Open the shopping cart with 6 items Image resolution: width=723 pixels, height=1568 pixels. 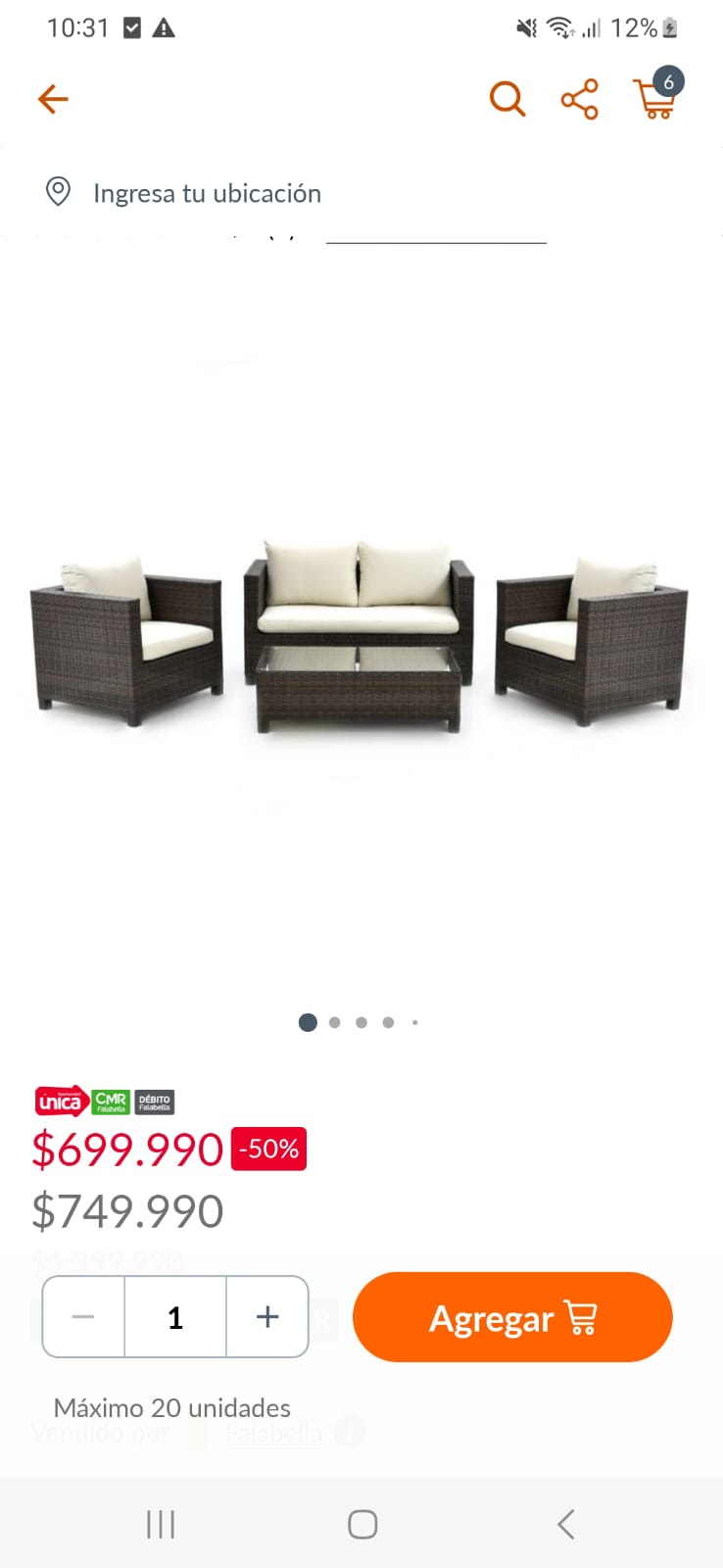[655, 98]
